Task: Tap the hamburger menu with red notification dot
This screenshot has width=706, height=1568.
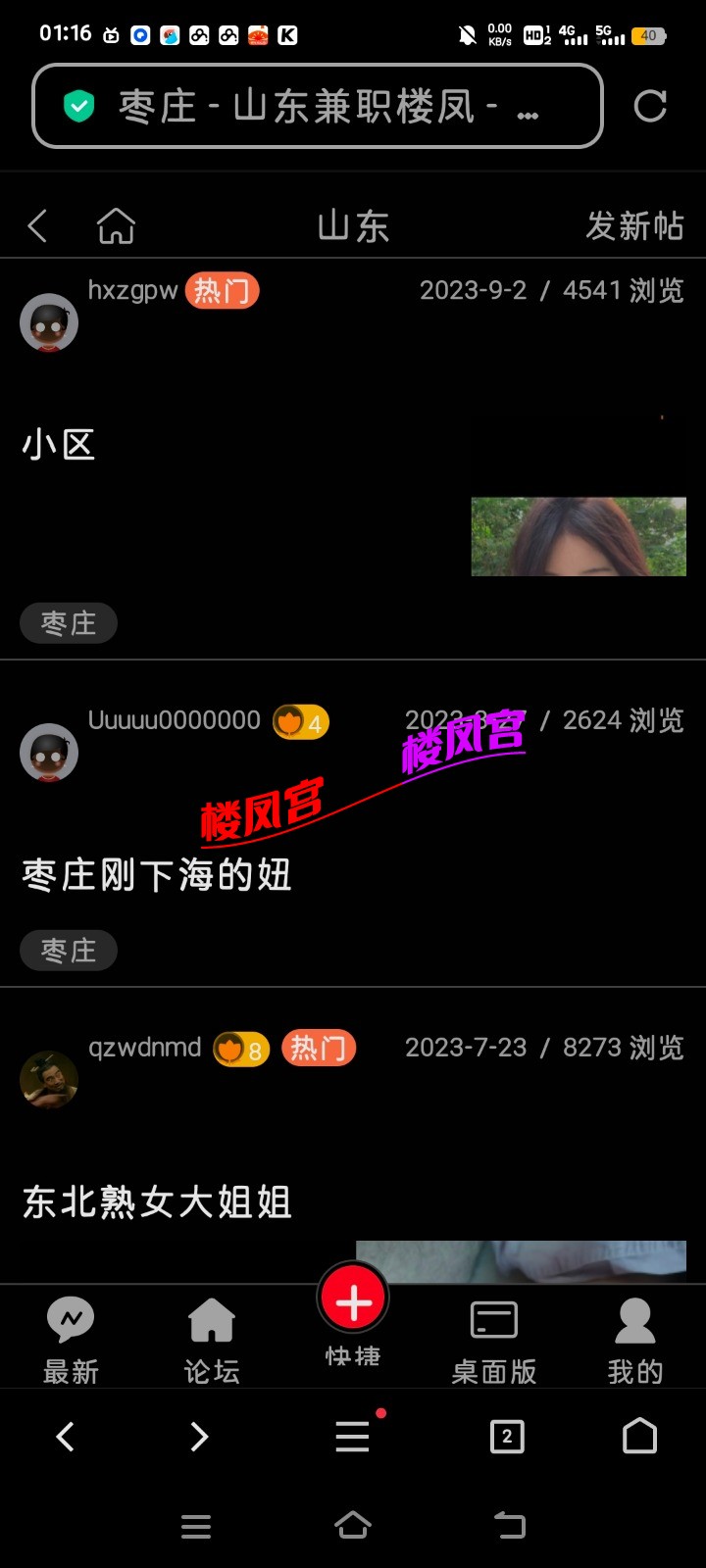Action: point(353,1437)
